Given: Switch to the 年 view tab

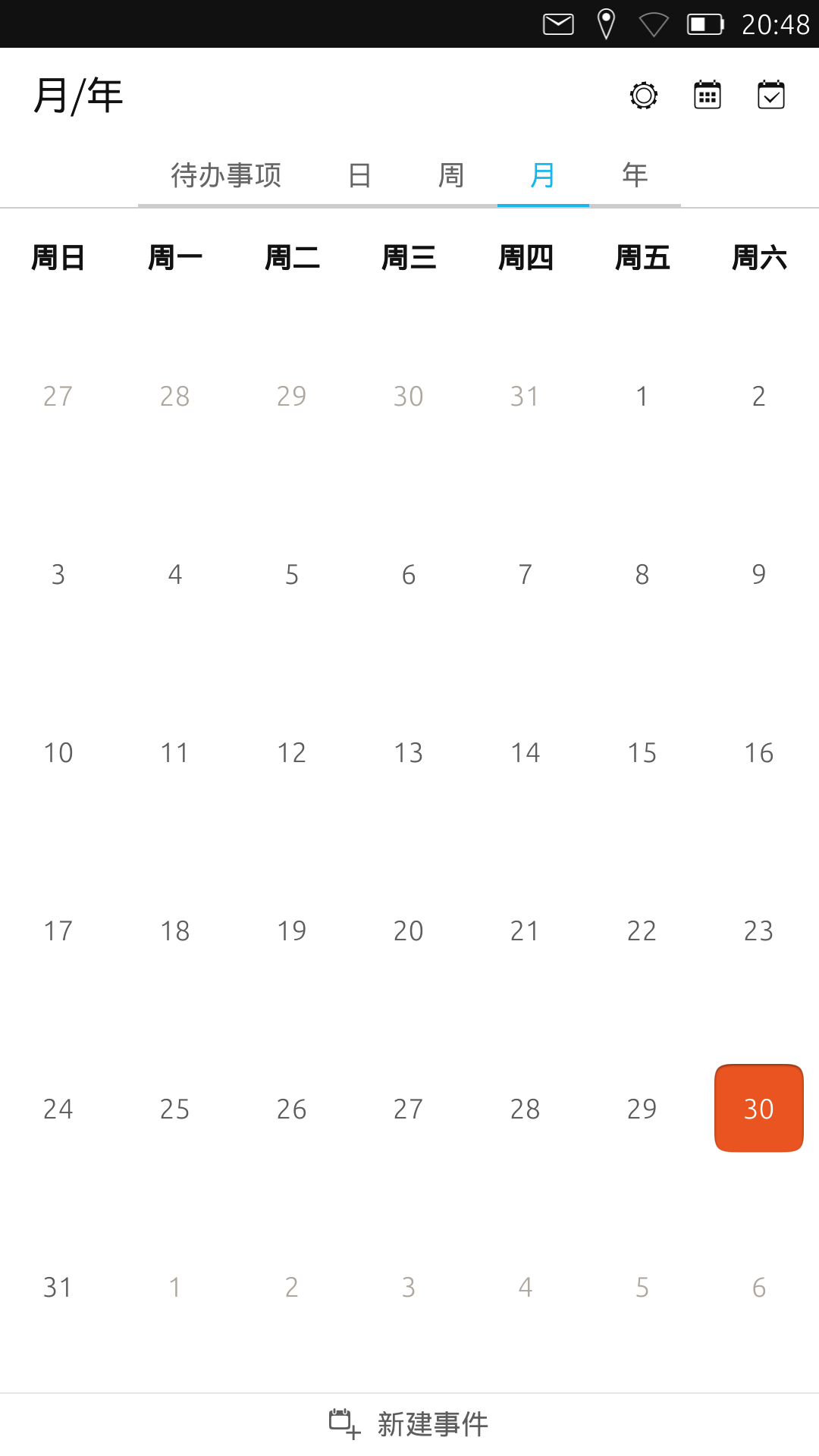Looking at the screenshot, I should click(x=635, y=175).
